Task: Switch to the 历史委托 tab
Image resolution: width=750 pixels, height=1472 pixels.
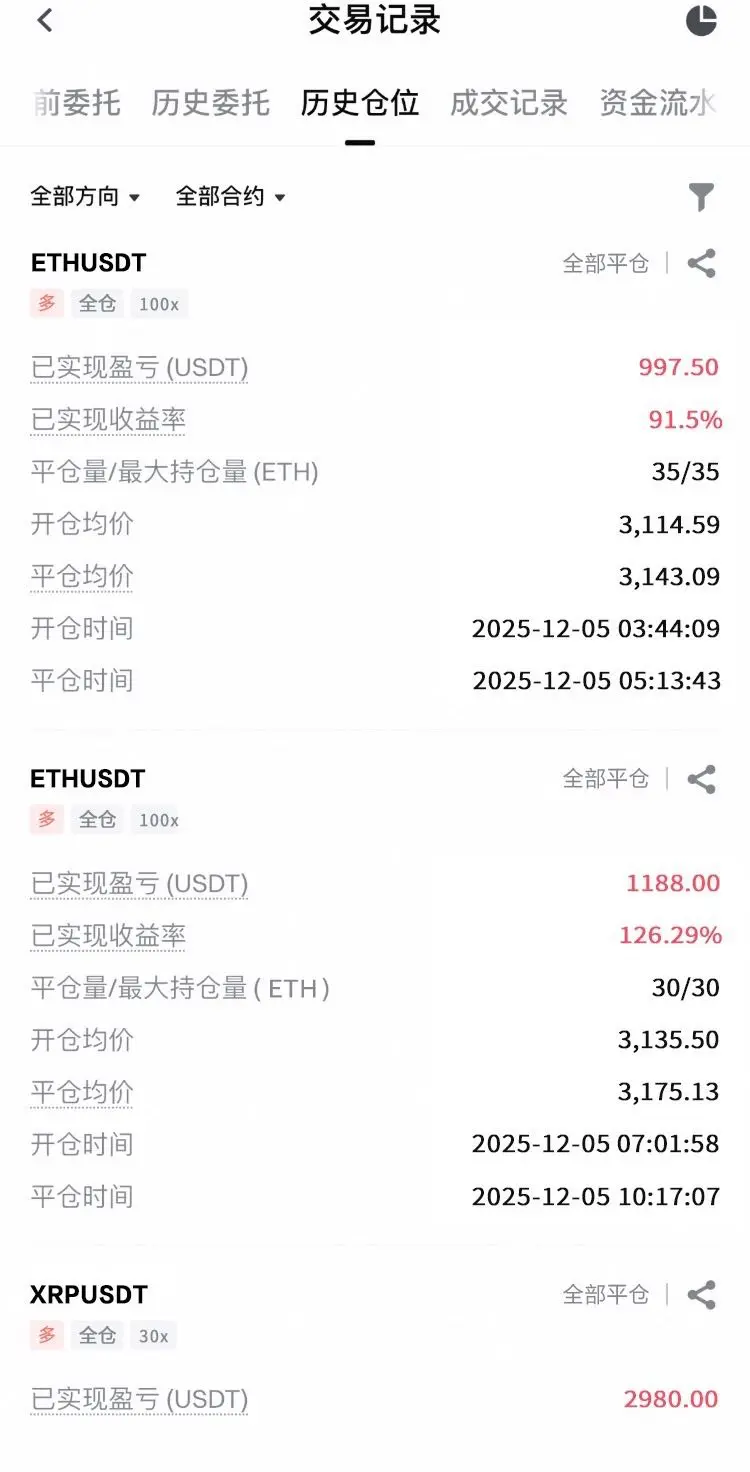Action: pyautogui.click(x=210, y=102)
